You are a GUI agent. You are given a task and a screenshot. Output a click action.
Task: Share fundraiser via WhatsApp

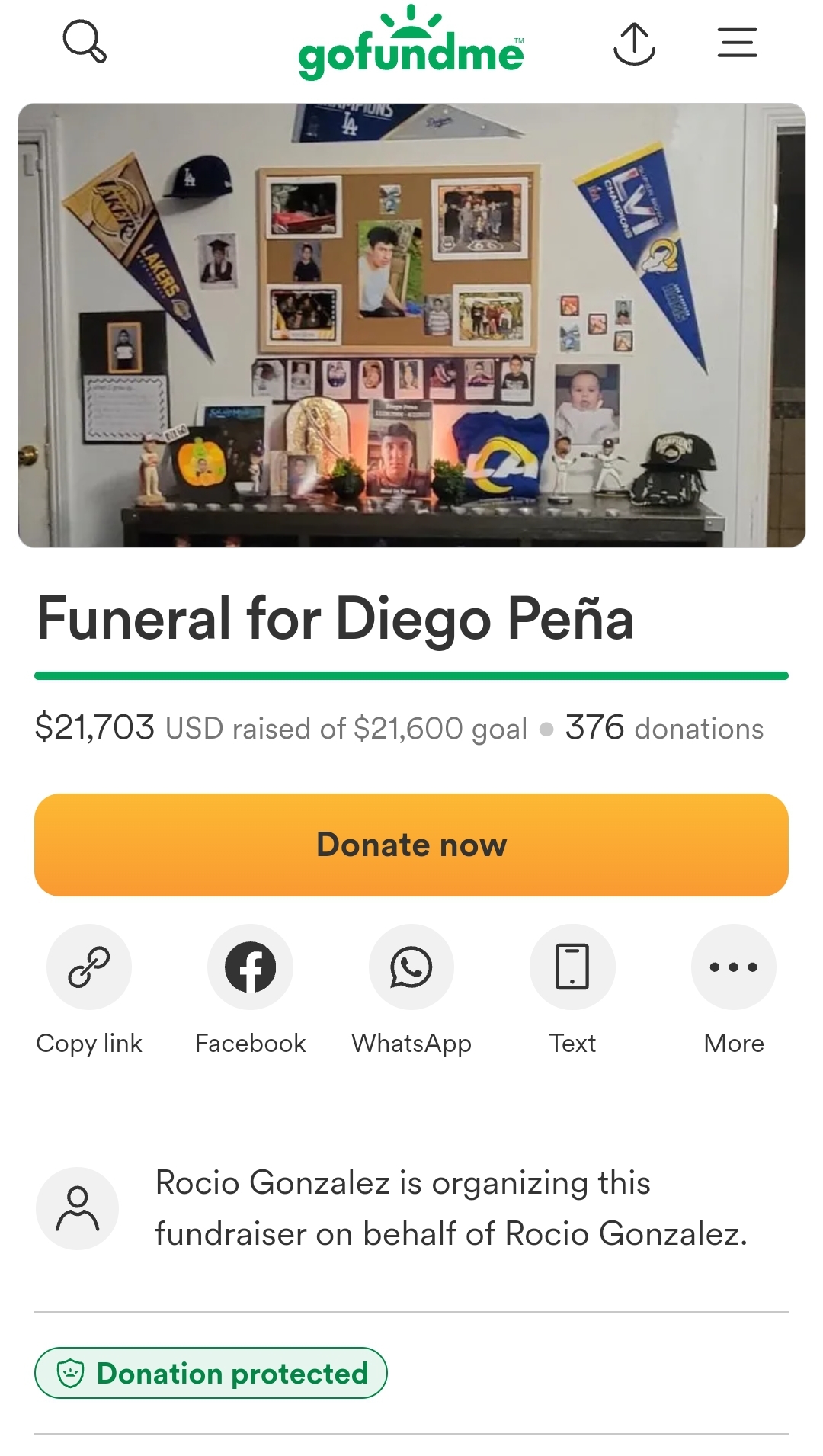tap(411, 967)
